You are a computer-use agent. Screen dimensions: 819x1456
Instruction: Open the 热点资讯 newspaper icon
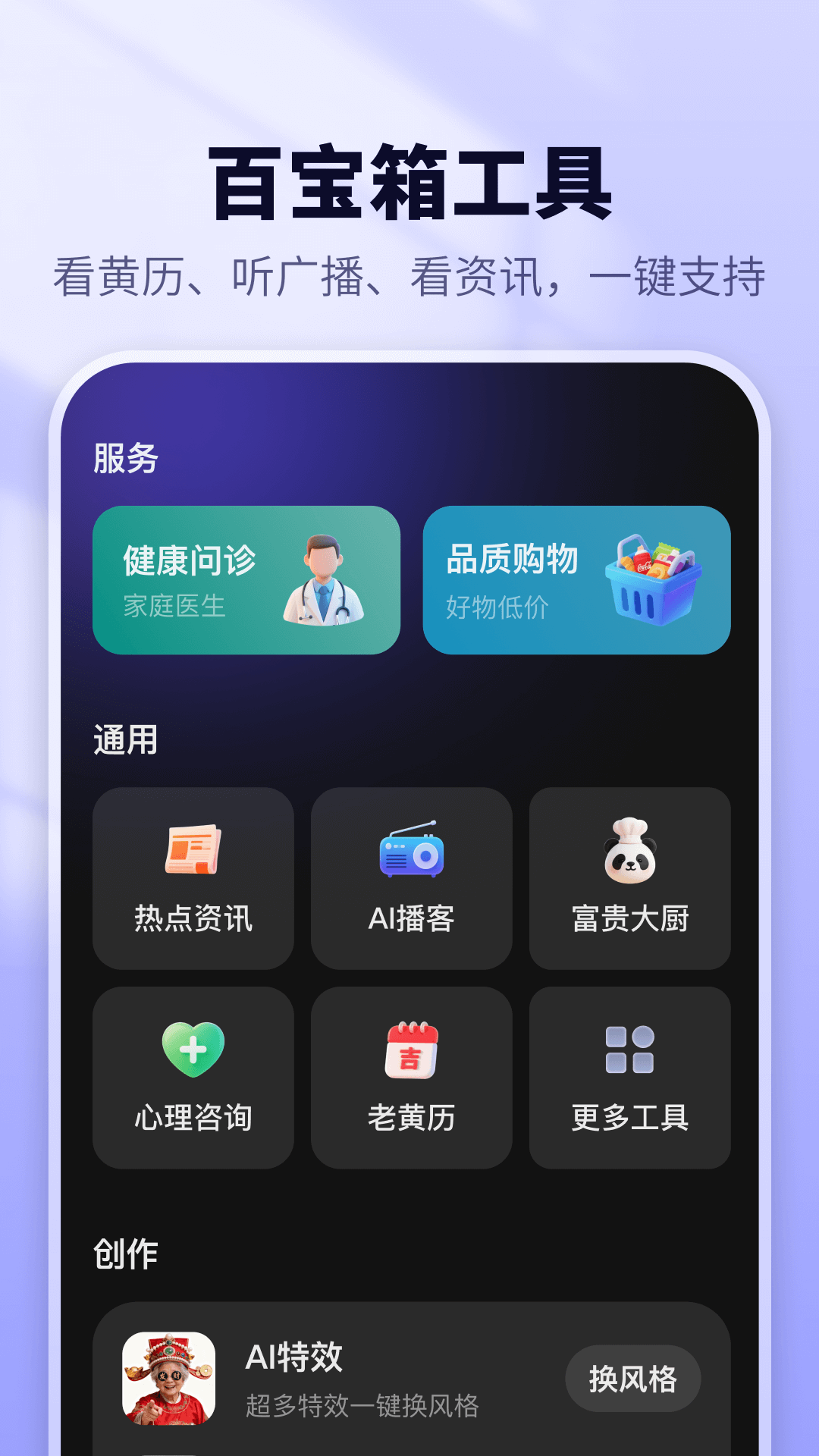[192, 855]
